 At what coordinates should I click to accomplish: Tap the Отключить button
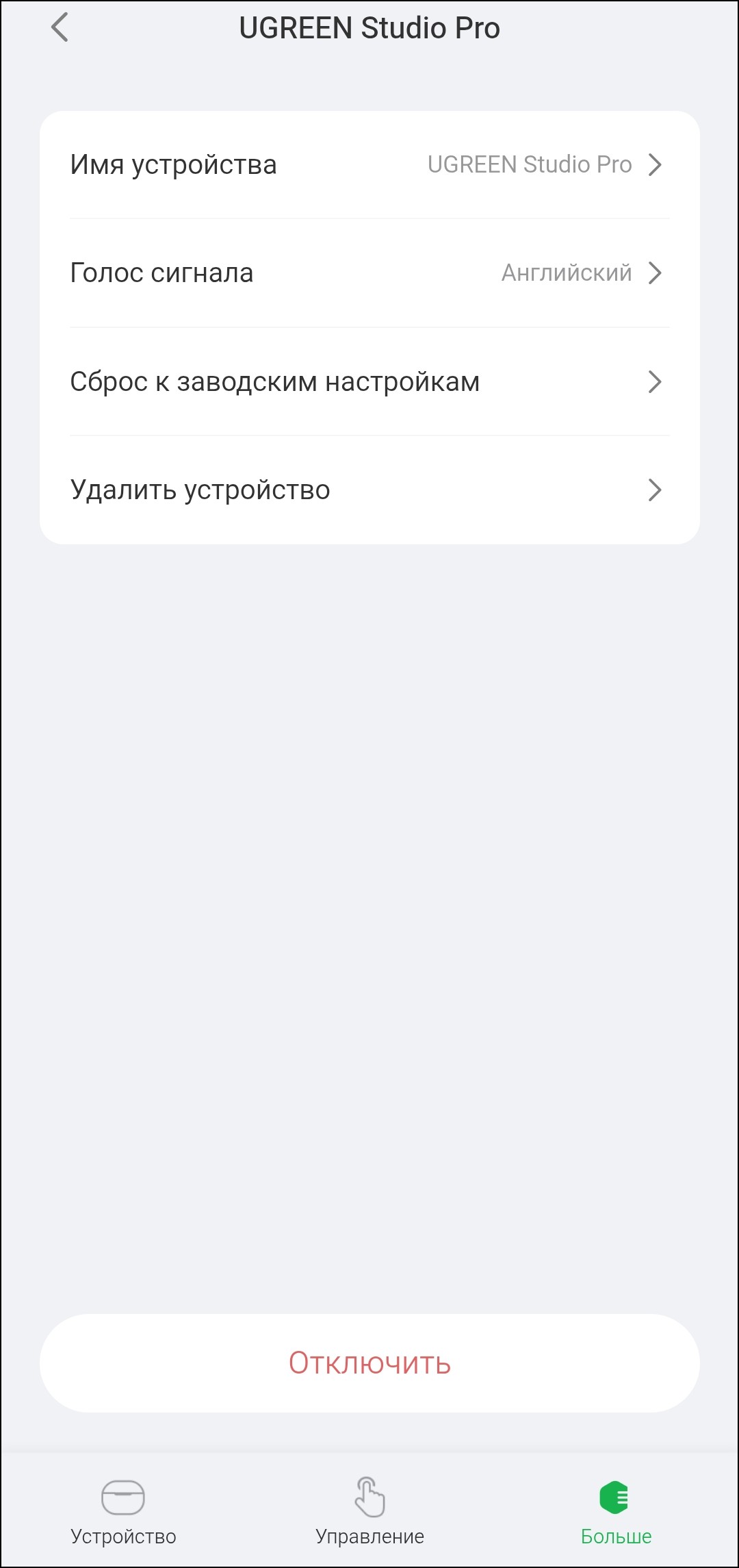[x=369, y=1363]
